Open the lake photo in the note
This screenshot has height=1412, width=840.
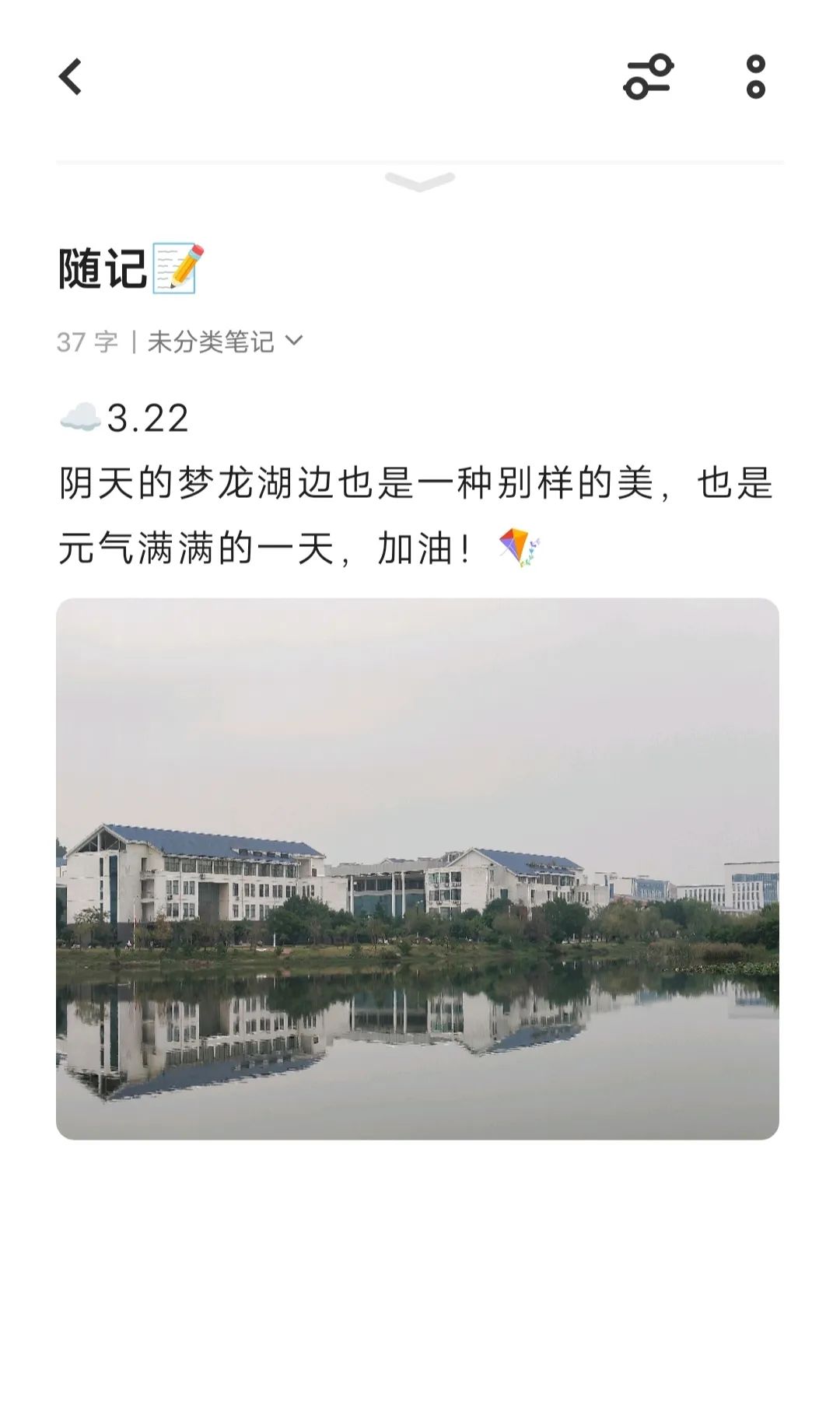point(418,868)
